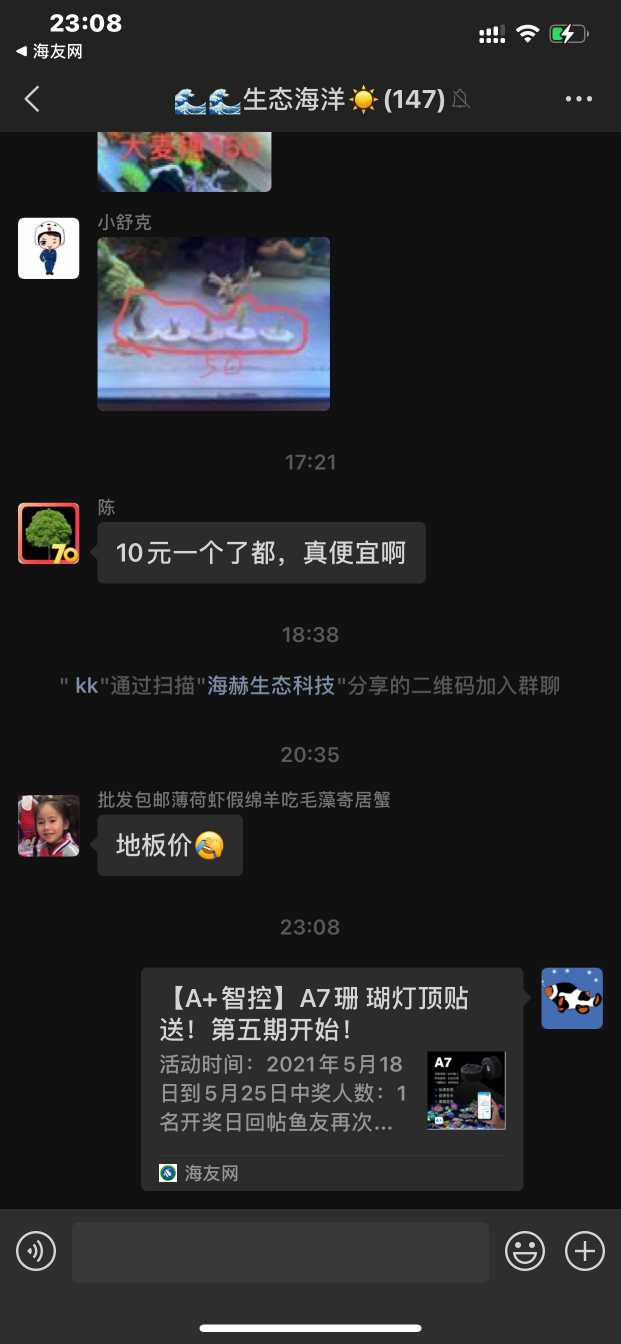Open the plus attachments menu

[585, 1251]
